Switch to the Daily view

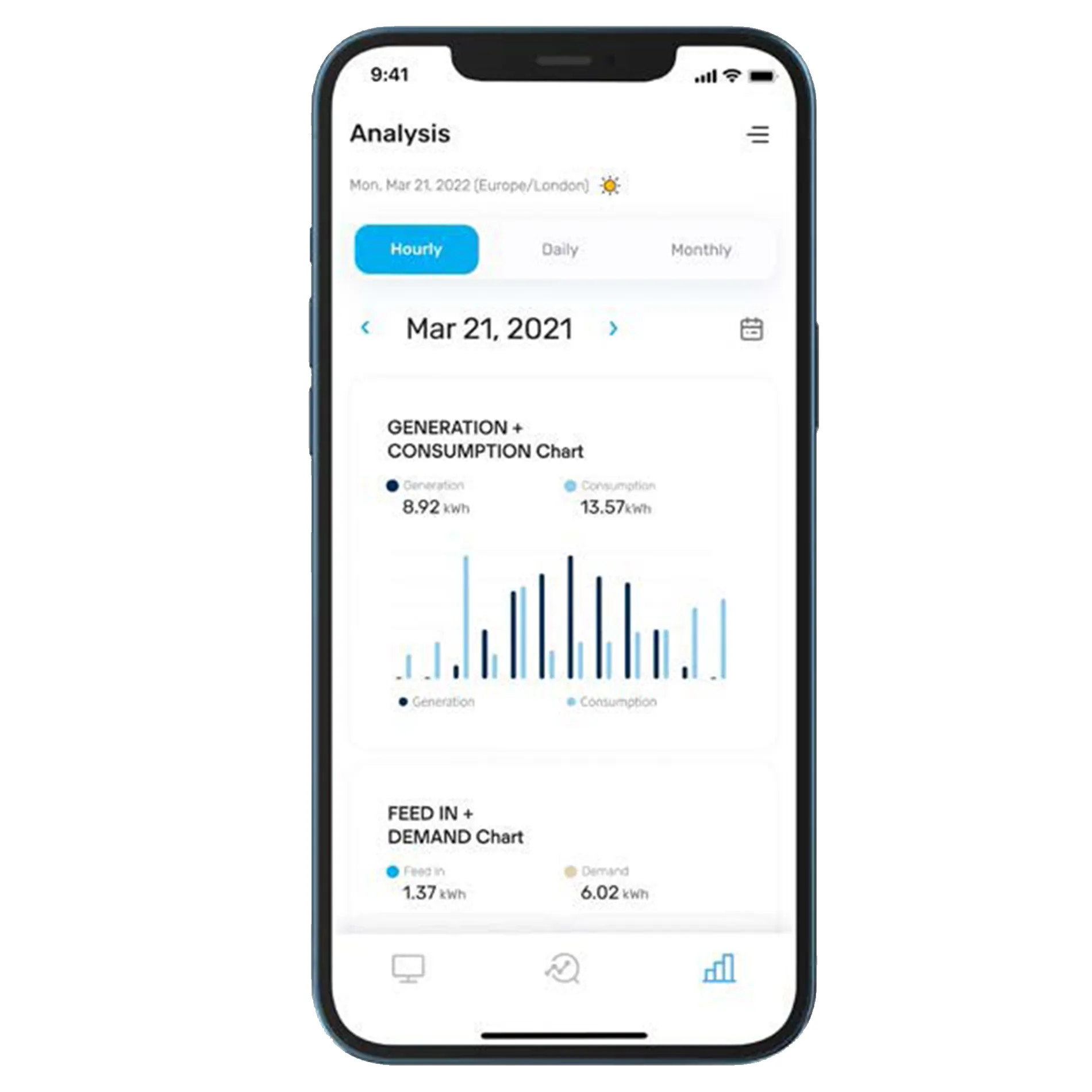click(x=560, y=249)
